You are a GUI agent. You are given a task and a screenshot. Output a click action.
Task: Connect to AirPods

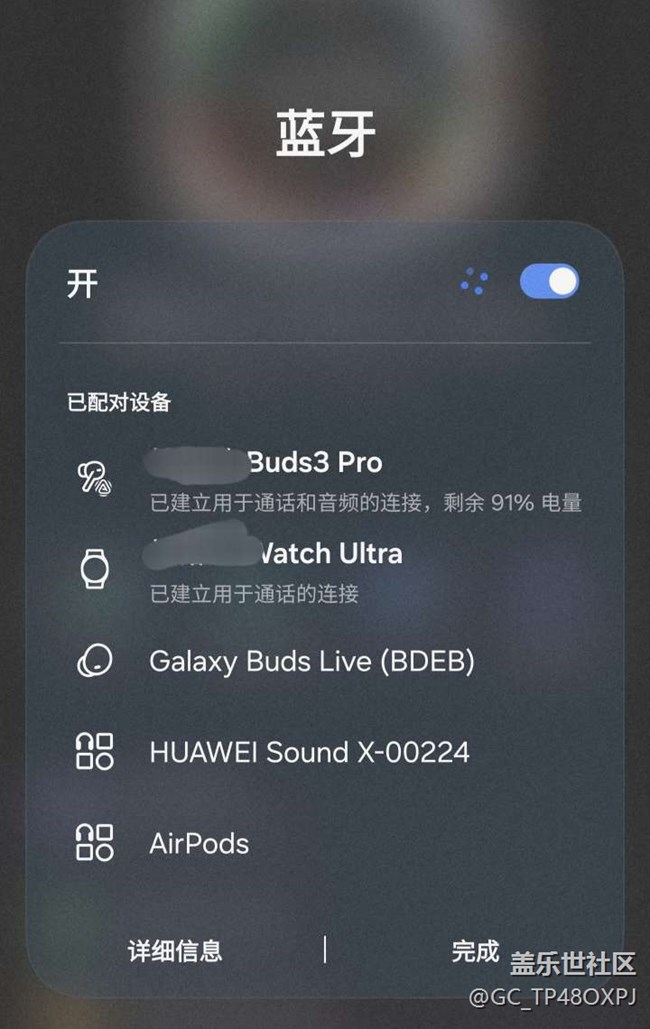pos(199,843)
